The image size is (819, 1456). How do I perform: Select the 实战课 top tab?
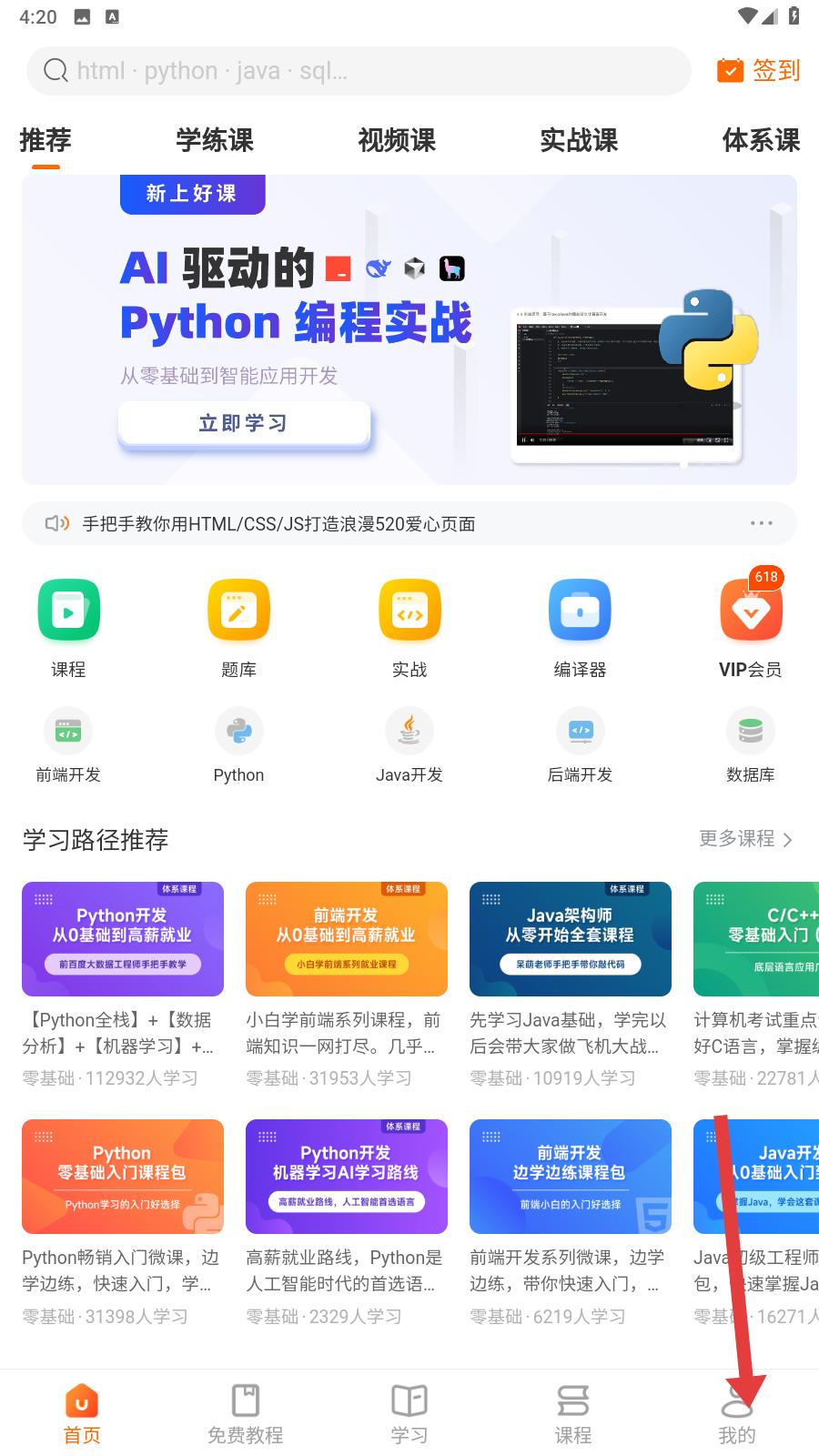[579, 140]
